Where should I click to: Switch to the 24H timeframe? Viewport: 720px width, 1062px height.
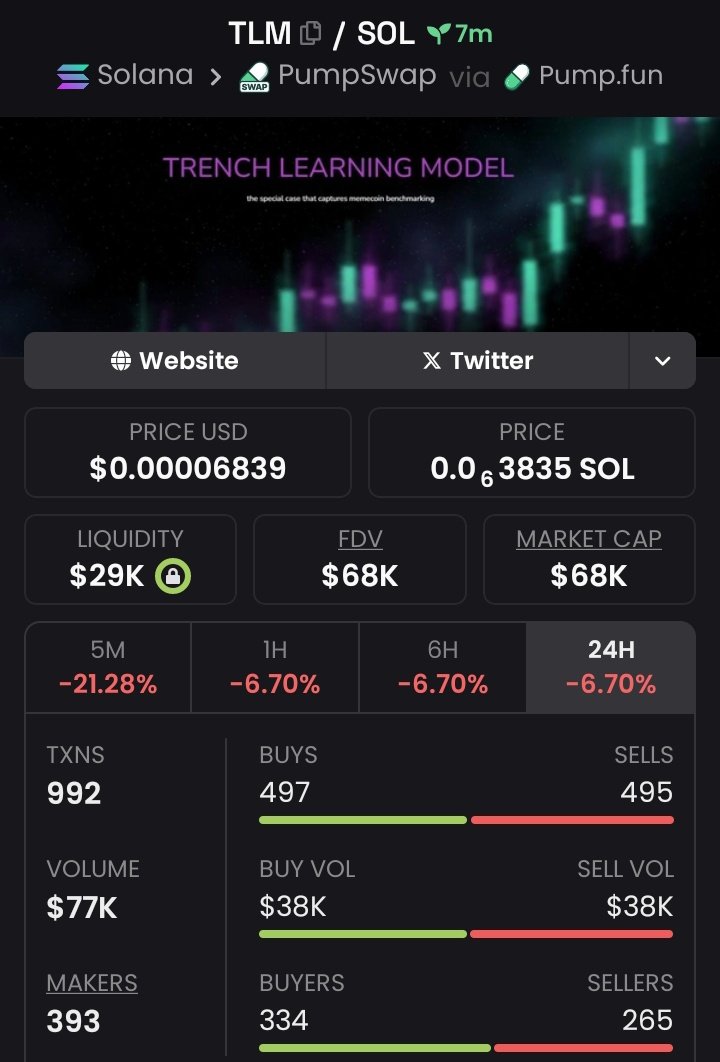click(x=611, y=667)
